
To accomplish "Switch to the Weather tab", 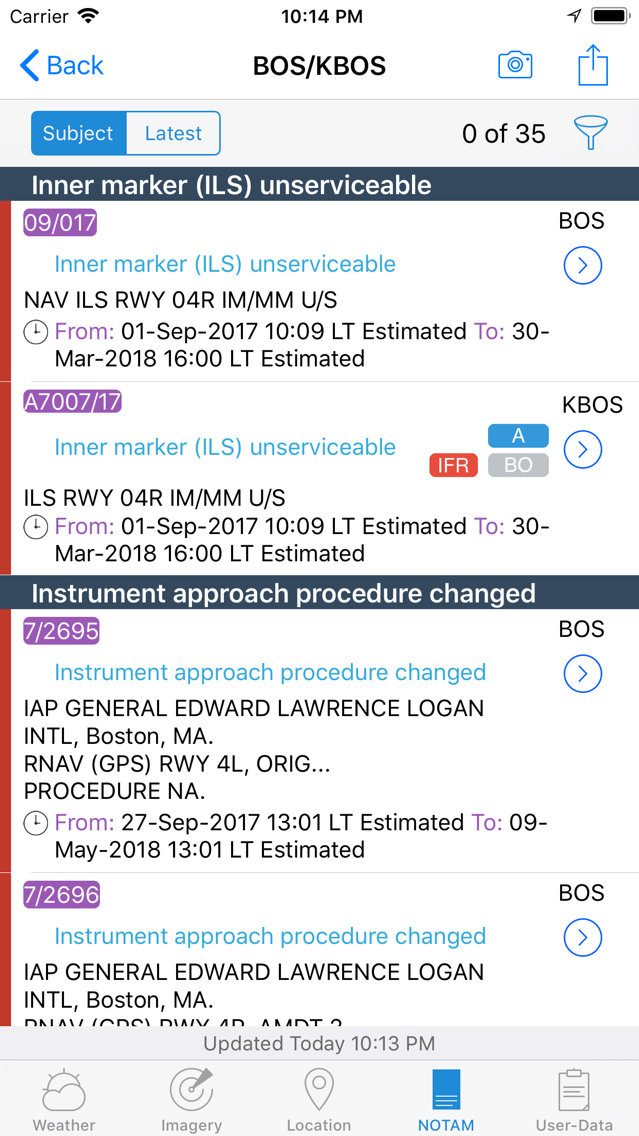I will pos(64,1099).
